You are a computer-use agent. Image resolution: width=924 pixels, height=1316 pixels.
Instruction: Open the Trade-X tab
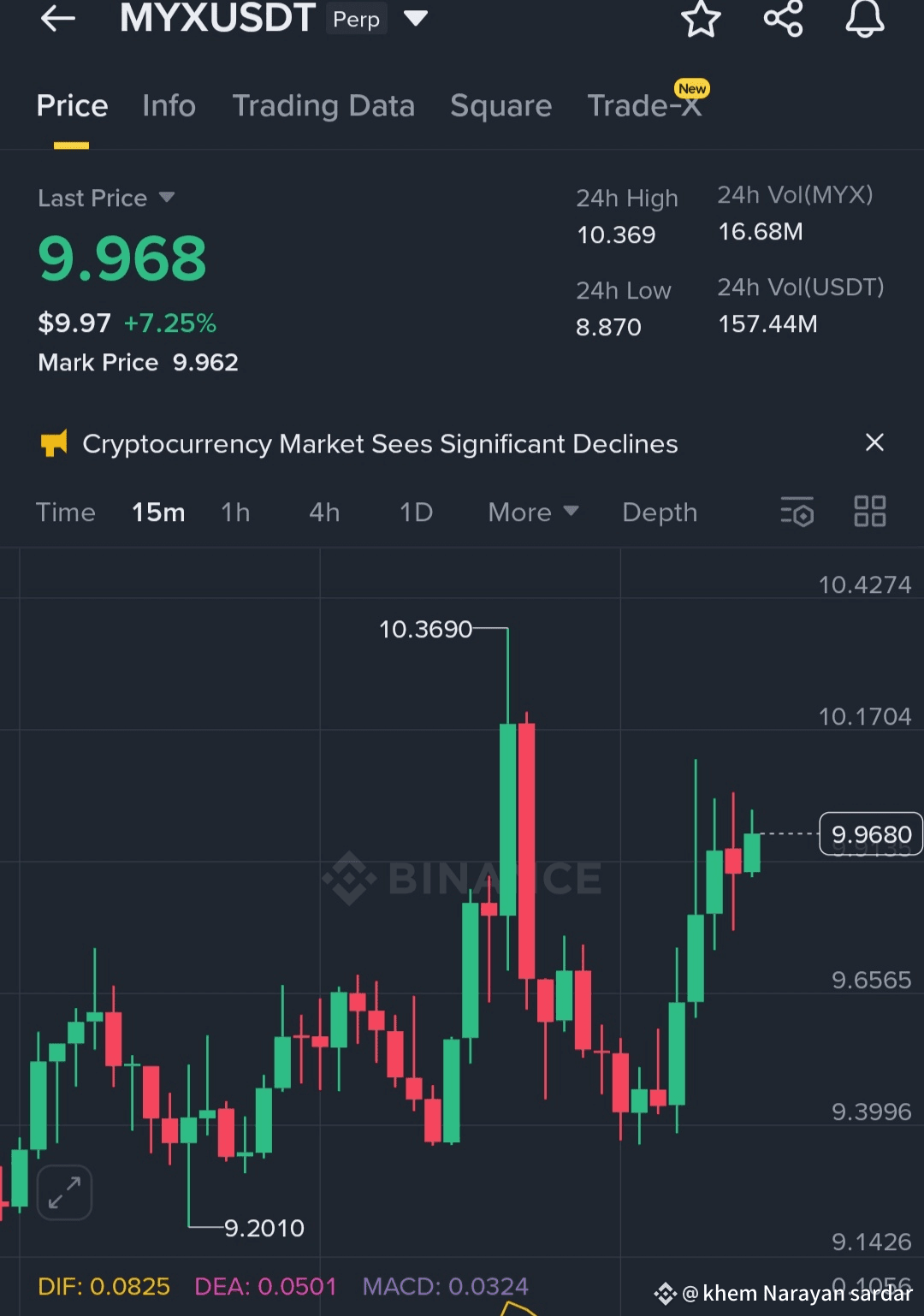click(643, 106)
